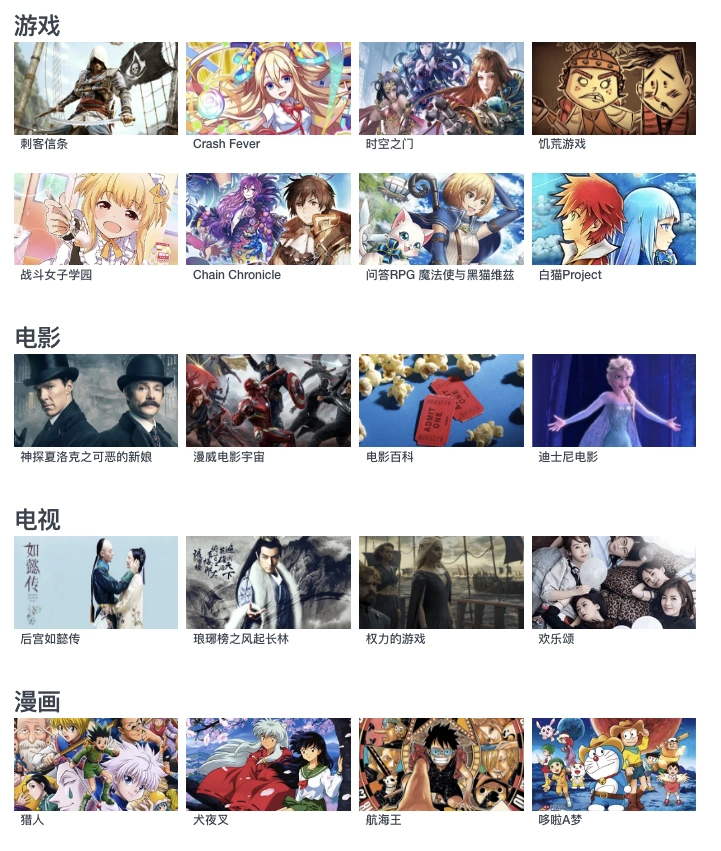Open Chain Chronicle card
Viewport: 721px width, 851px height.
click(x=268, y=219)
